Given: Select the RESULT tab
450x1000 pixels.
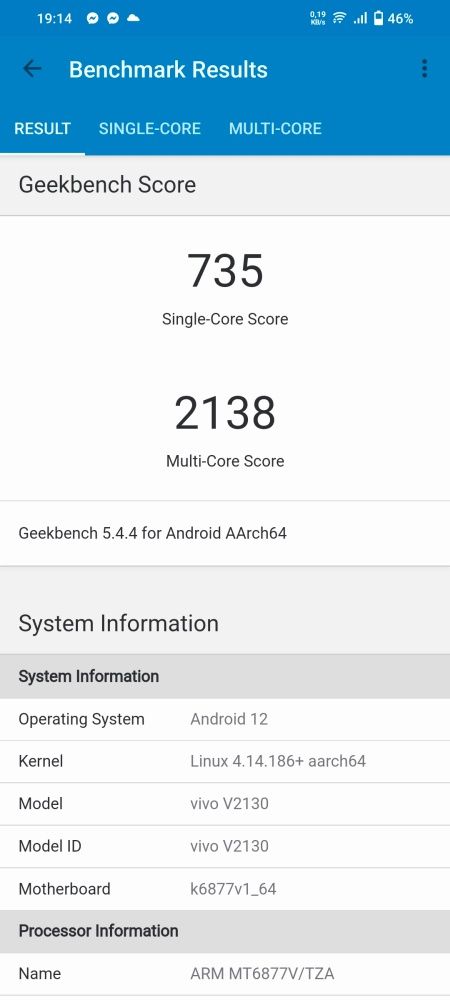Looking at the screenshot, I should (42, 129).
